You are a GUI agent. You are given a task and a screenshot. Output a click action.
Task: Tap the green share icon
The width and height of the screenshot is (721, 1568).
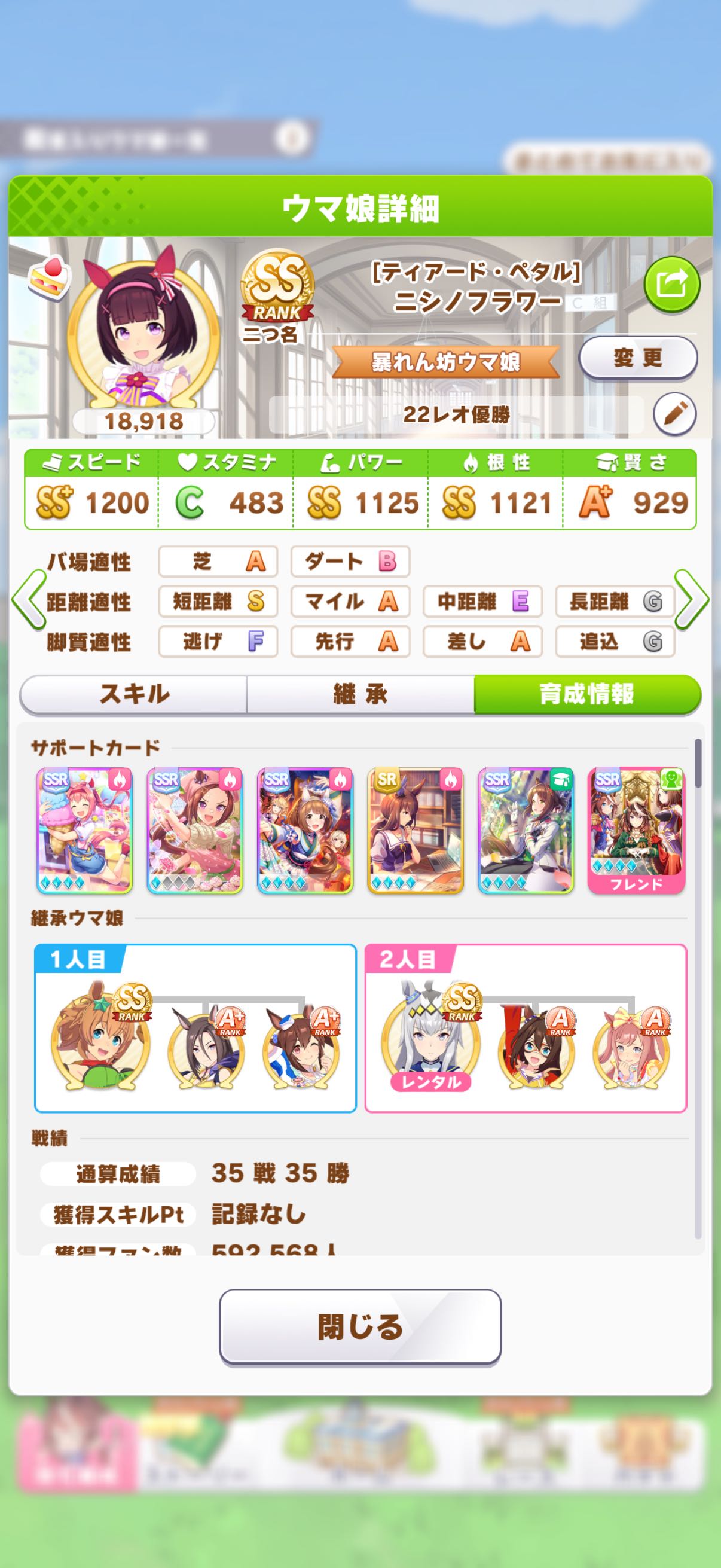(x=672, y=285)
